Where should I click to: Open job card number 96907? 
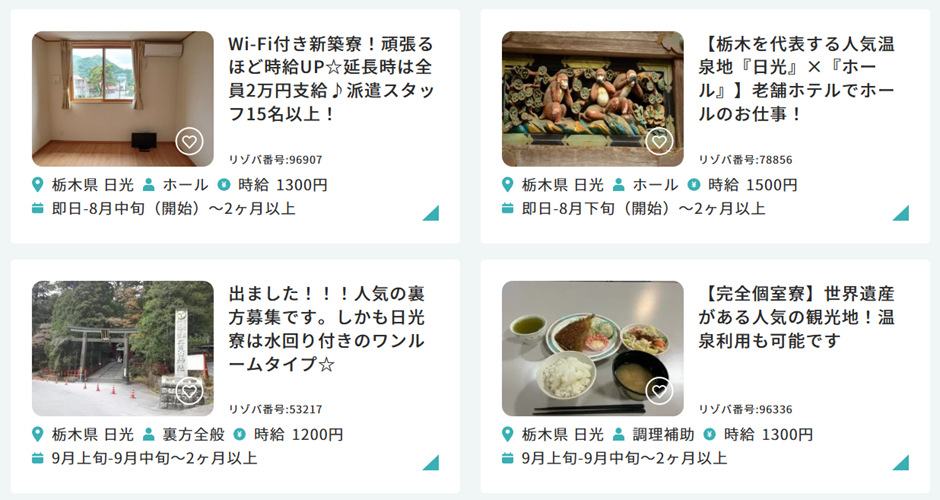[330, 80]
